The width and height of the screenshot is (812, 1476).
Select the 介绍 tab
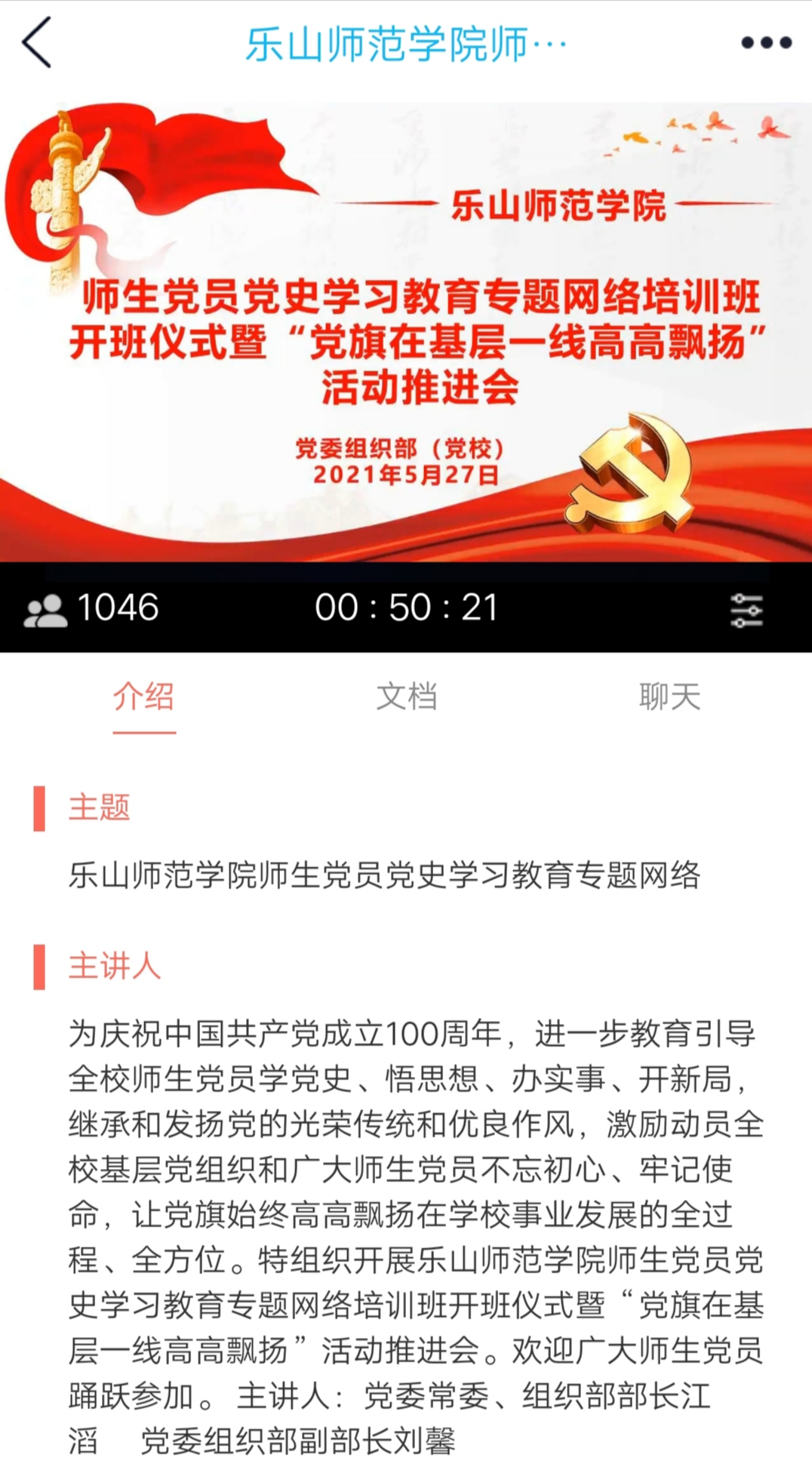coord(143,696)
